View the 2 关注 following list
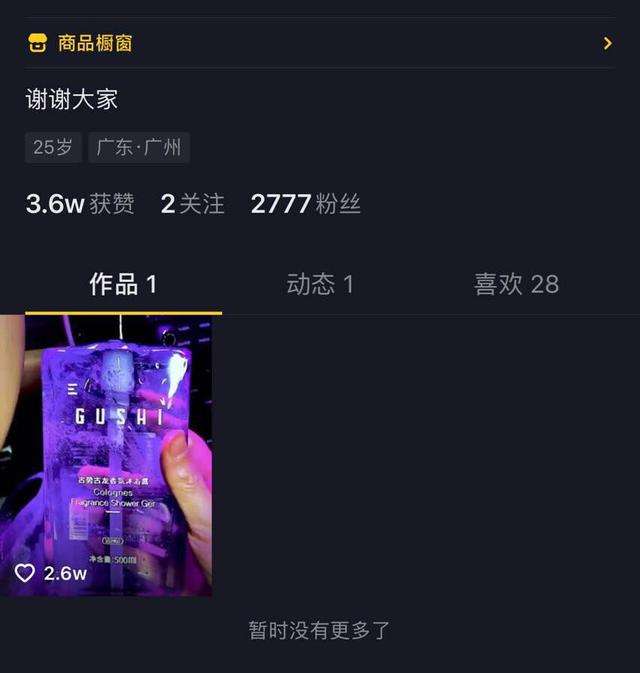This screenshot has height=673, width=640. point(193,204)
